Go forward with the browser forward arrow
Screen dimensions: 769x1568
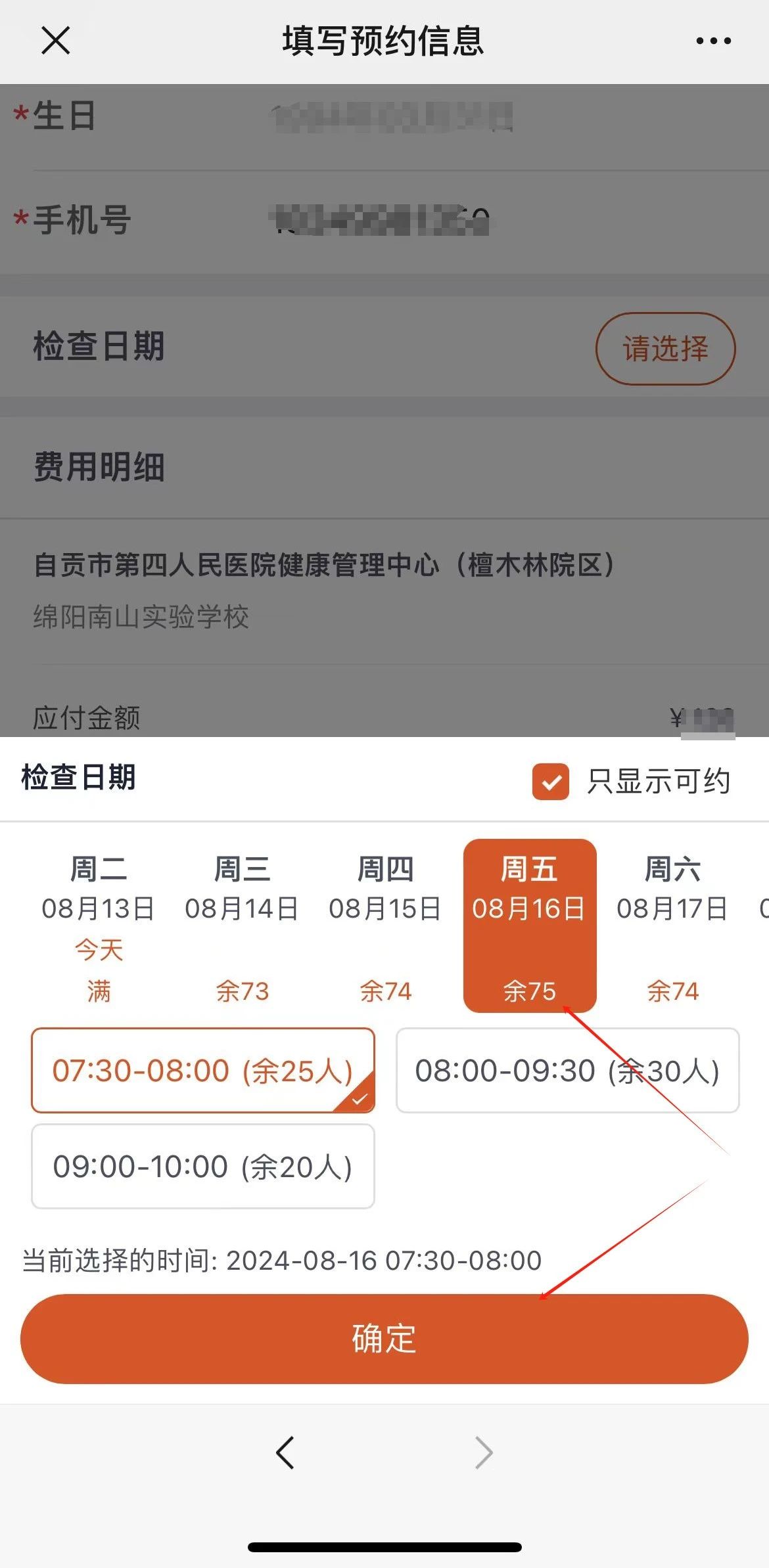(484, 1452)
